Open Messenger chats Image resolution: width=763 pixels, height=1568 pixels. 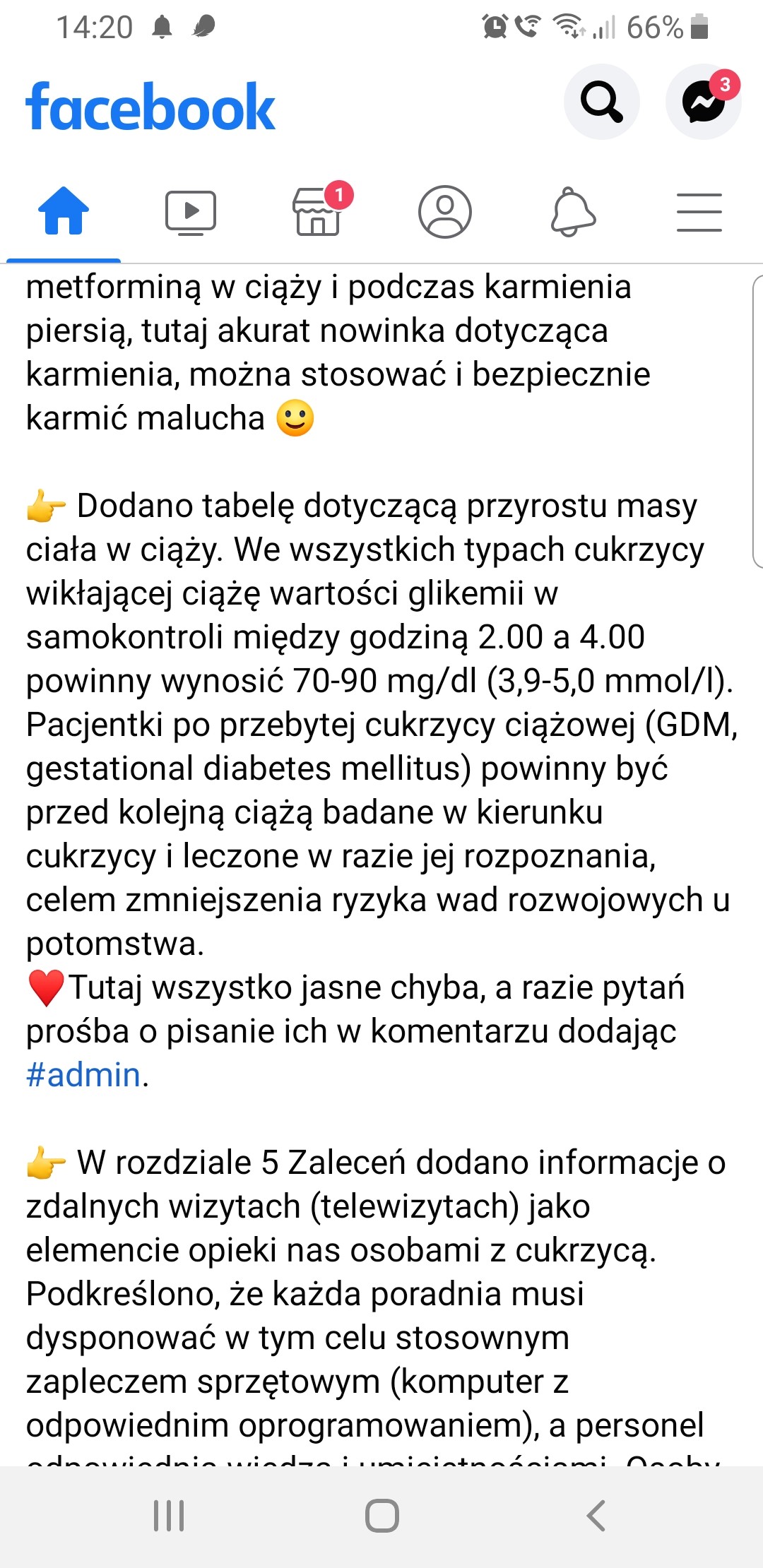703,102
